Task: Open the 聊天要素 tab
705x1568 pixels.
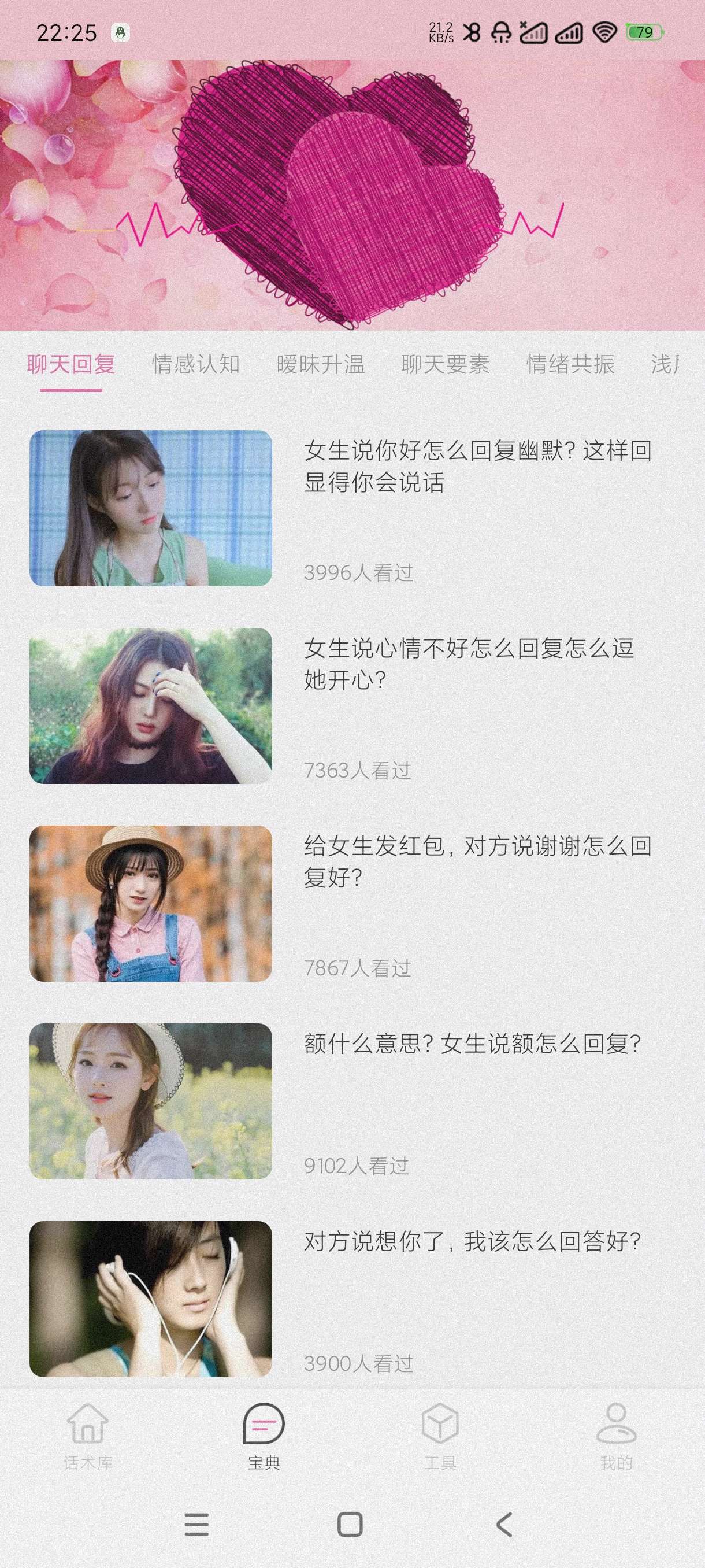Action: click(x=446, y=364)
